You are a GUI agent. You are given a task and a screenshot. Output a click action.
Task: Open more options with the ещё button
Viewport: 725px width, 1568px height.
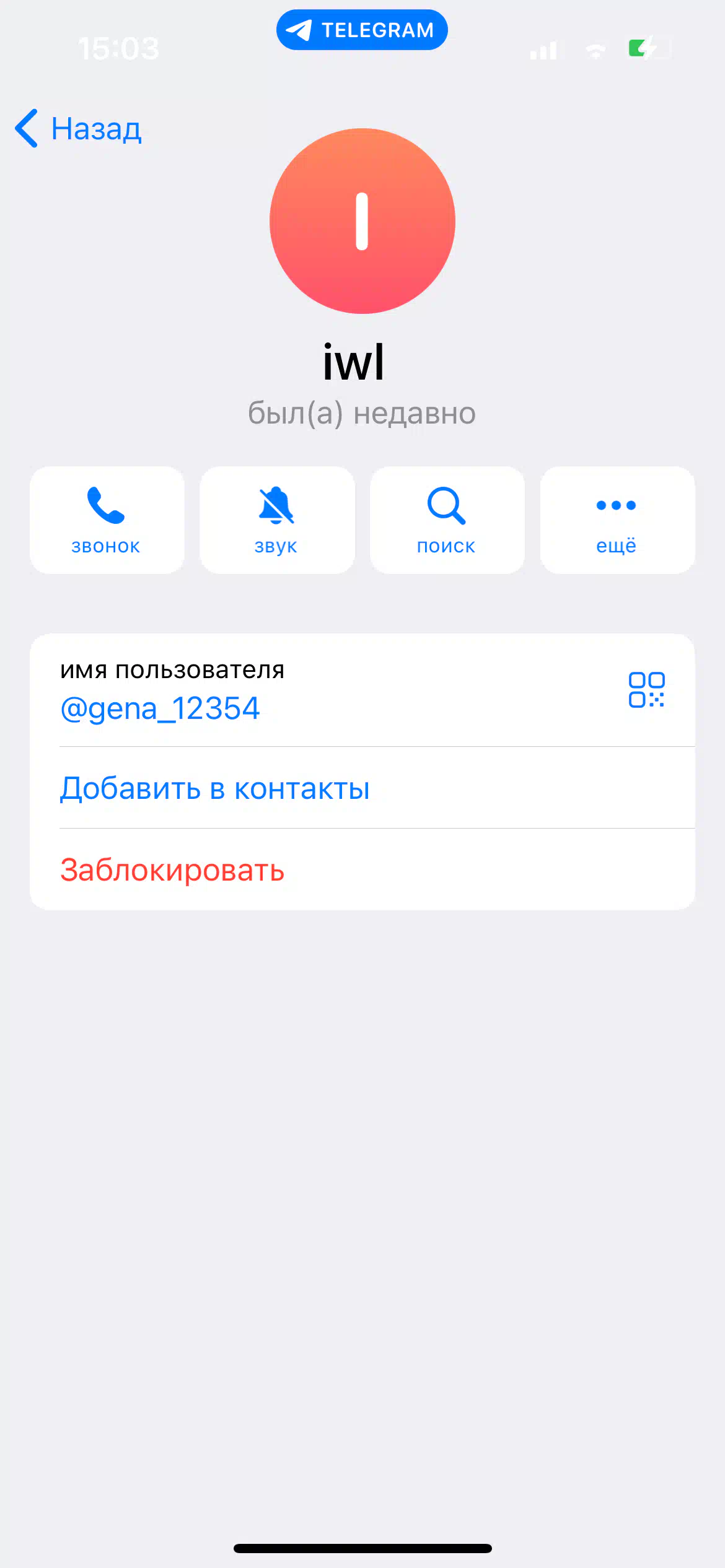tap(617, 520)
